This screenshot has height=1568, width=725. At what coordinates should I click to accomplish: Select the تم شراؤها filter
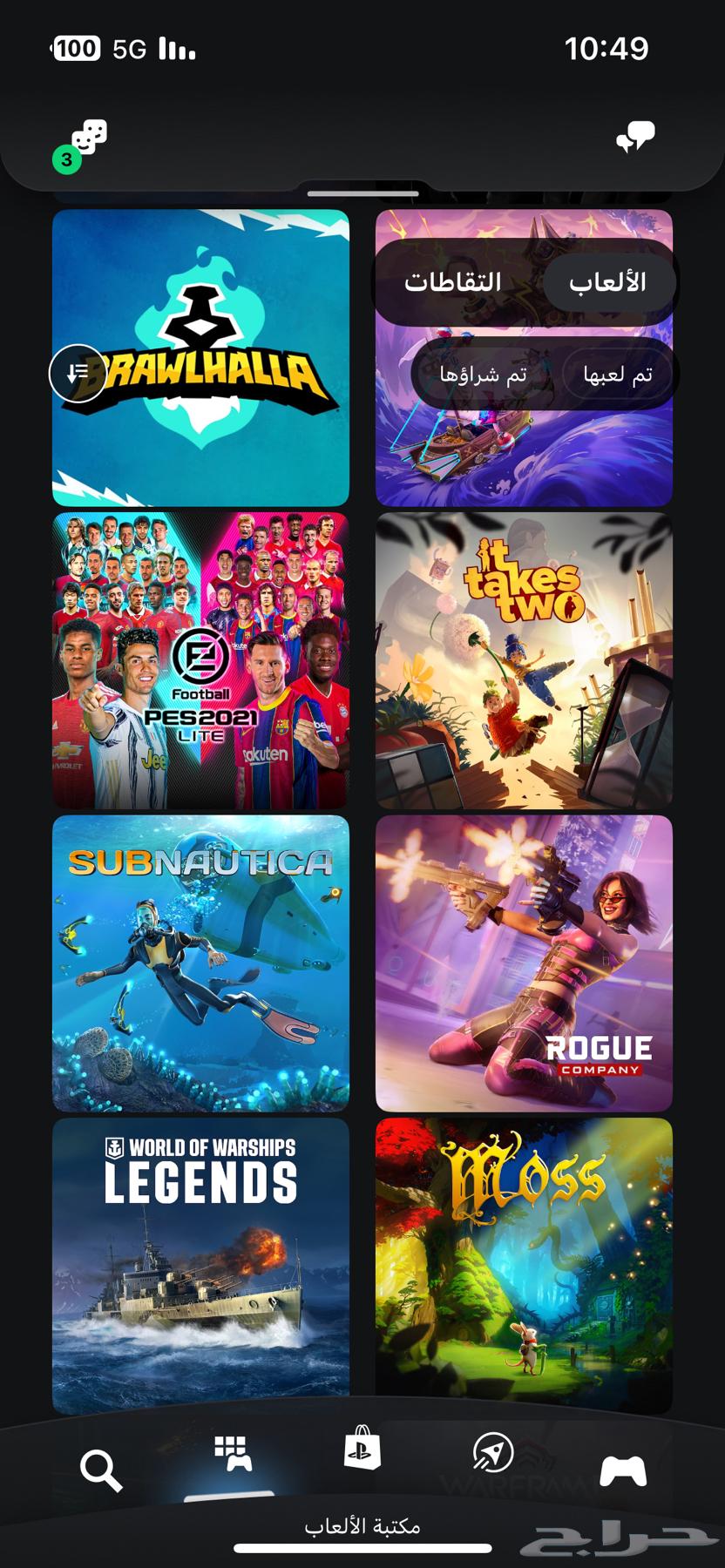pos(483,375)
